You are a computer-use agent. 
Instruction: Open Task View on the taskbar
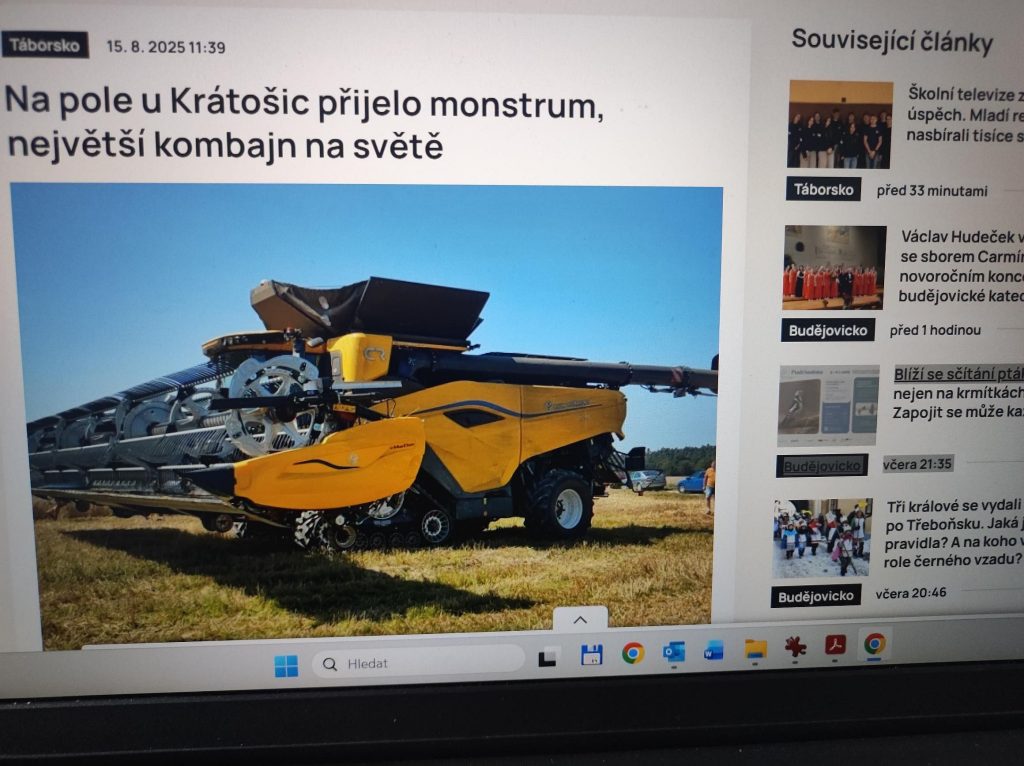click(x=547, y=659)
